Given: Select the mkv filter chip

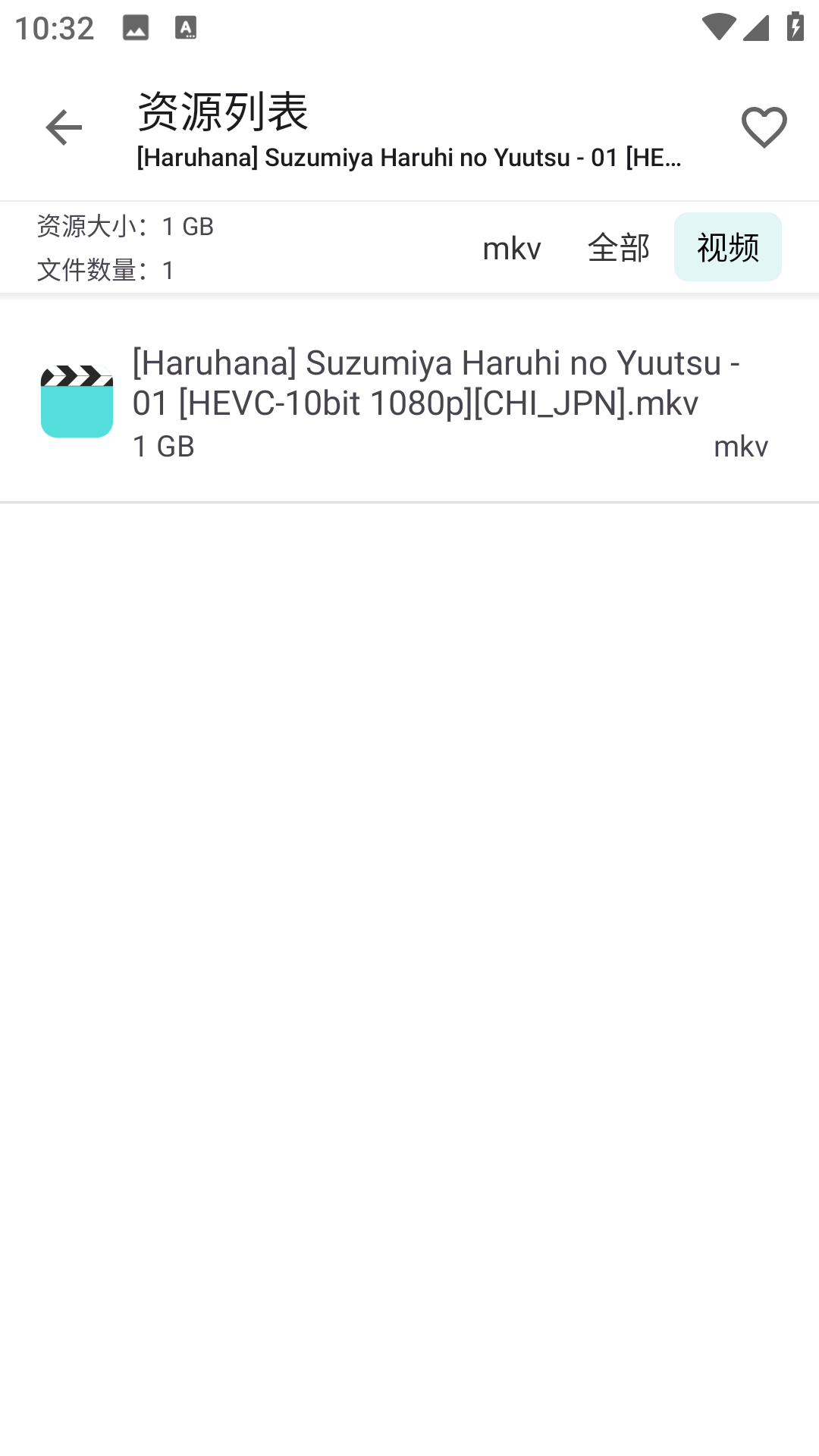Looking at the screenshot, I should [512, 248].
